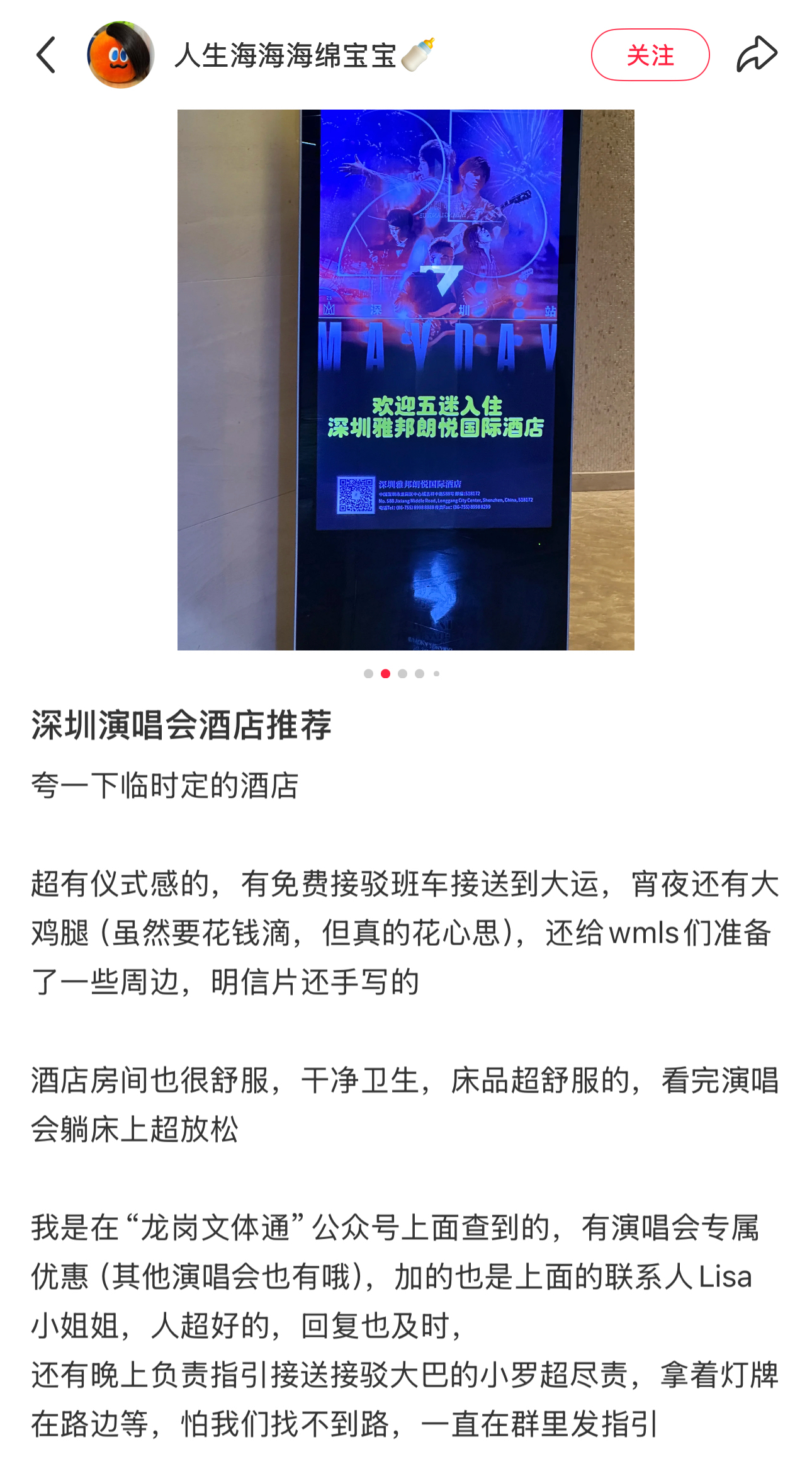Share this post

coord(757,54)
